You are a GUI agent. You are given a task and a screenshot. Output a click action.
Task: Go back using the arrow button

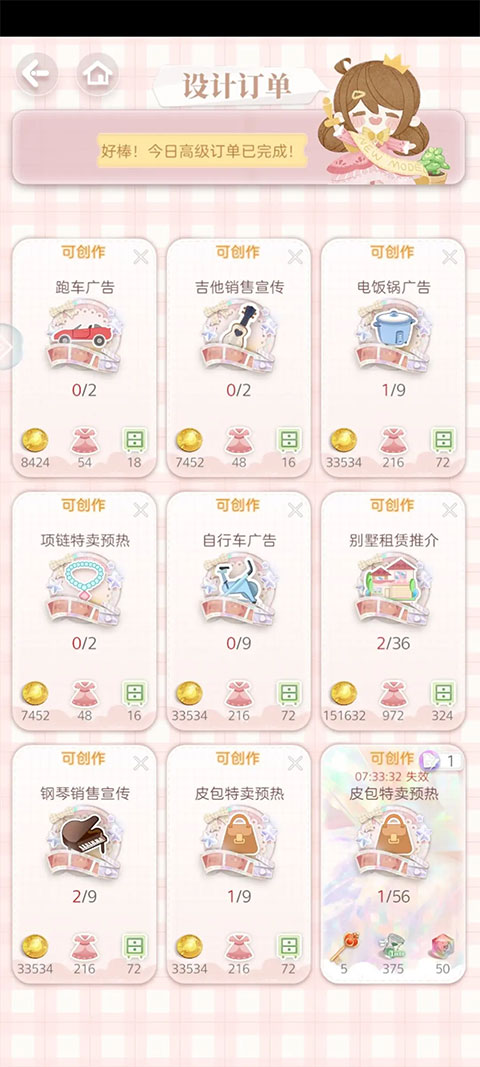coord(37,74)
